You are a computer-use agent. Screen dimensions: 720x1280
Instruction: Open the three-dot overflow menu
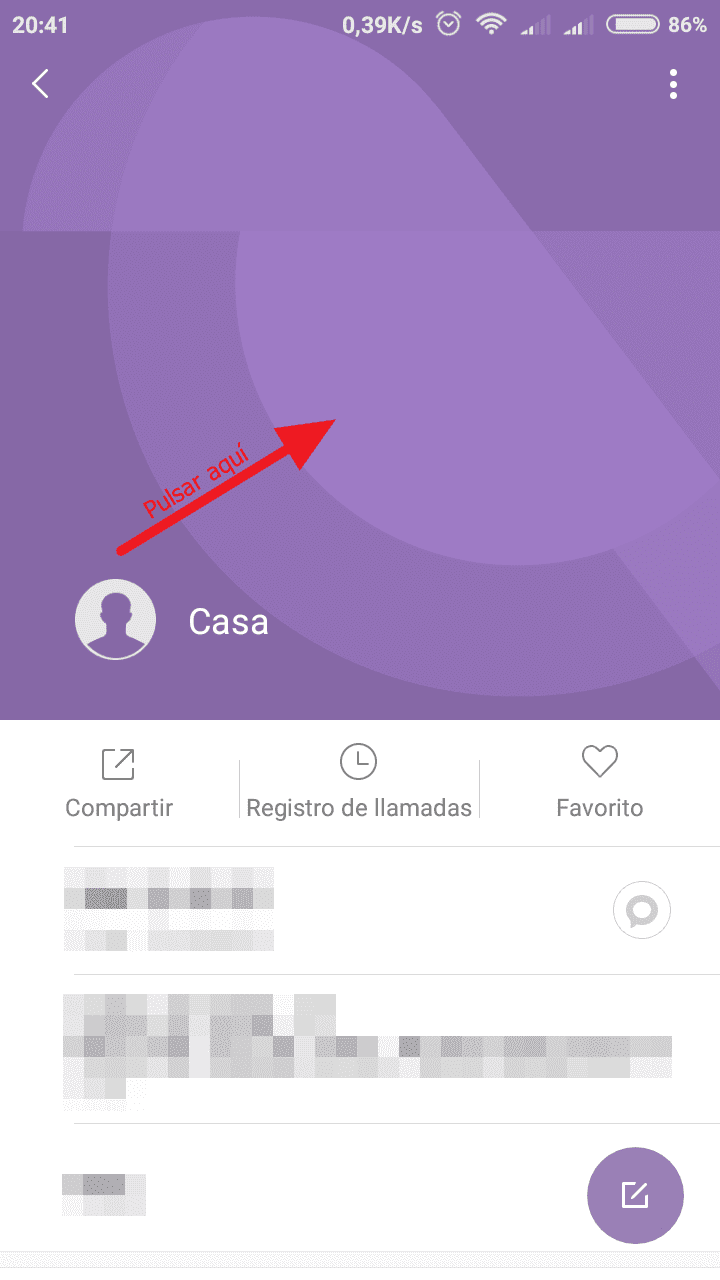pyautogui.click(x=673, y=84)
